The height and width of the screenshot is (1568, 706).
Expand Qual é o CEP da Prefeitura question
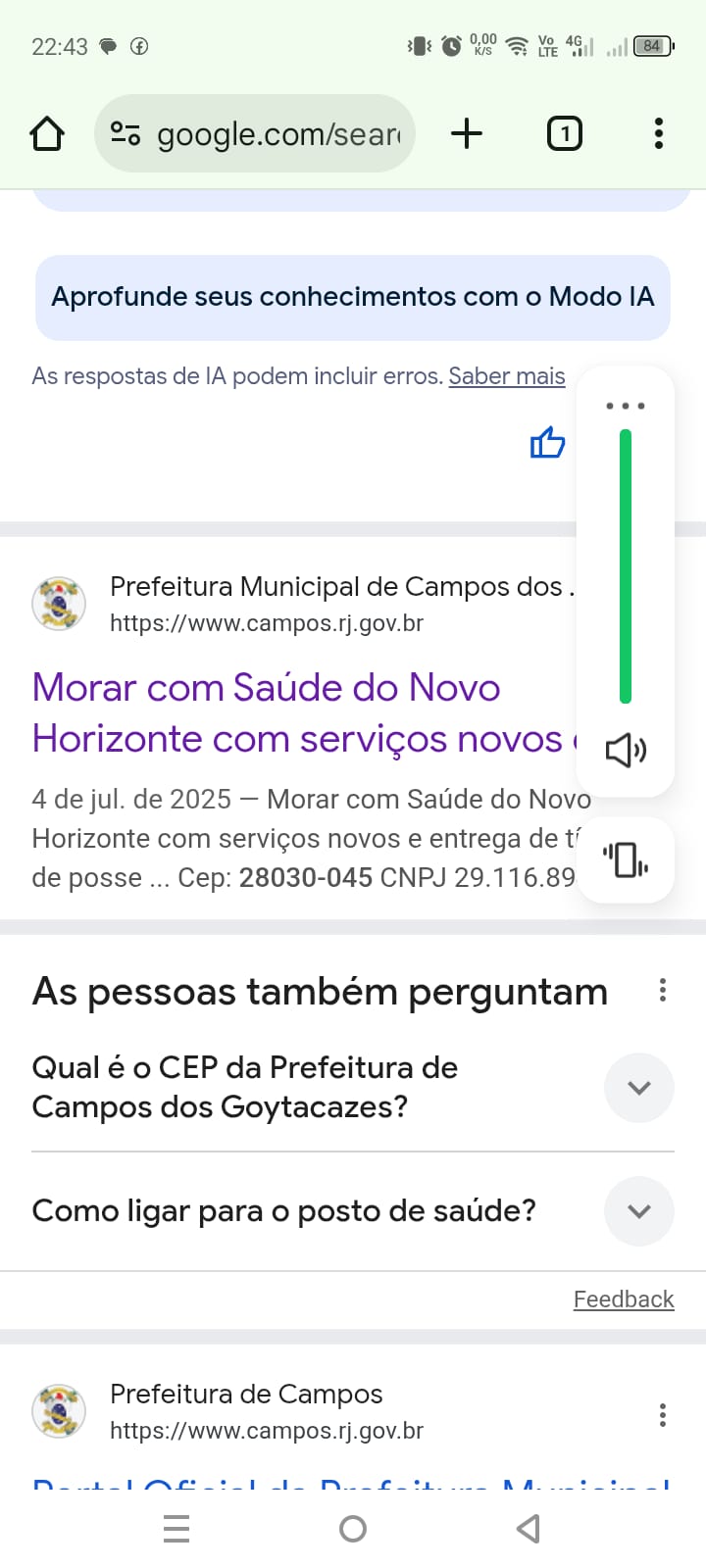[x=638, y=1088]
